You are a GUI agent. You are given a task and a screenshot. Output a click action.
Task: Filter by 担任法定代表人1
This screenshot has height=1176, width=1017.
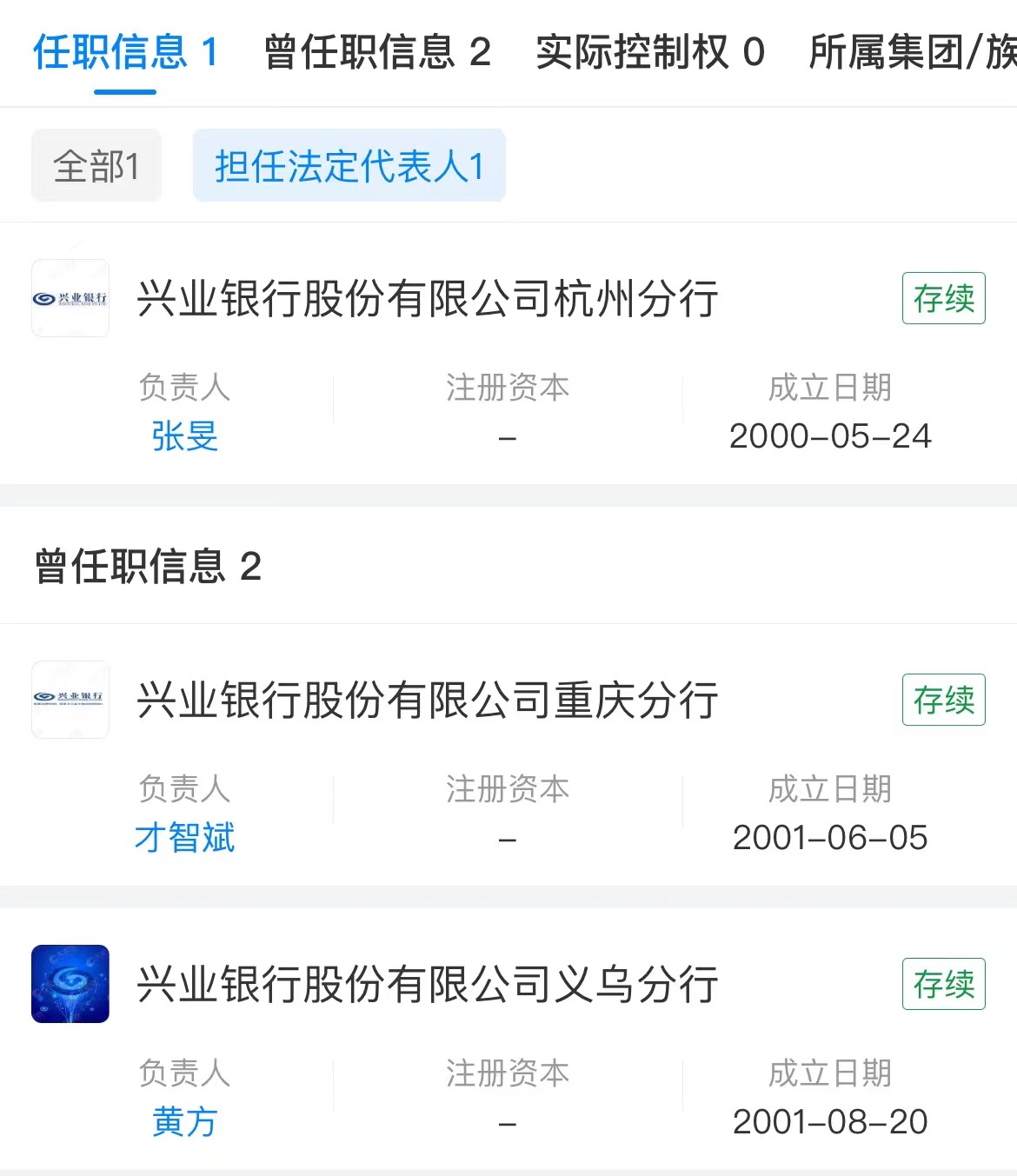tap(349, 166)
